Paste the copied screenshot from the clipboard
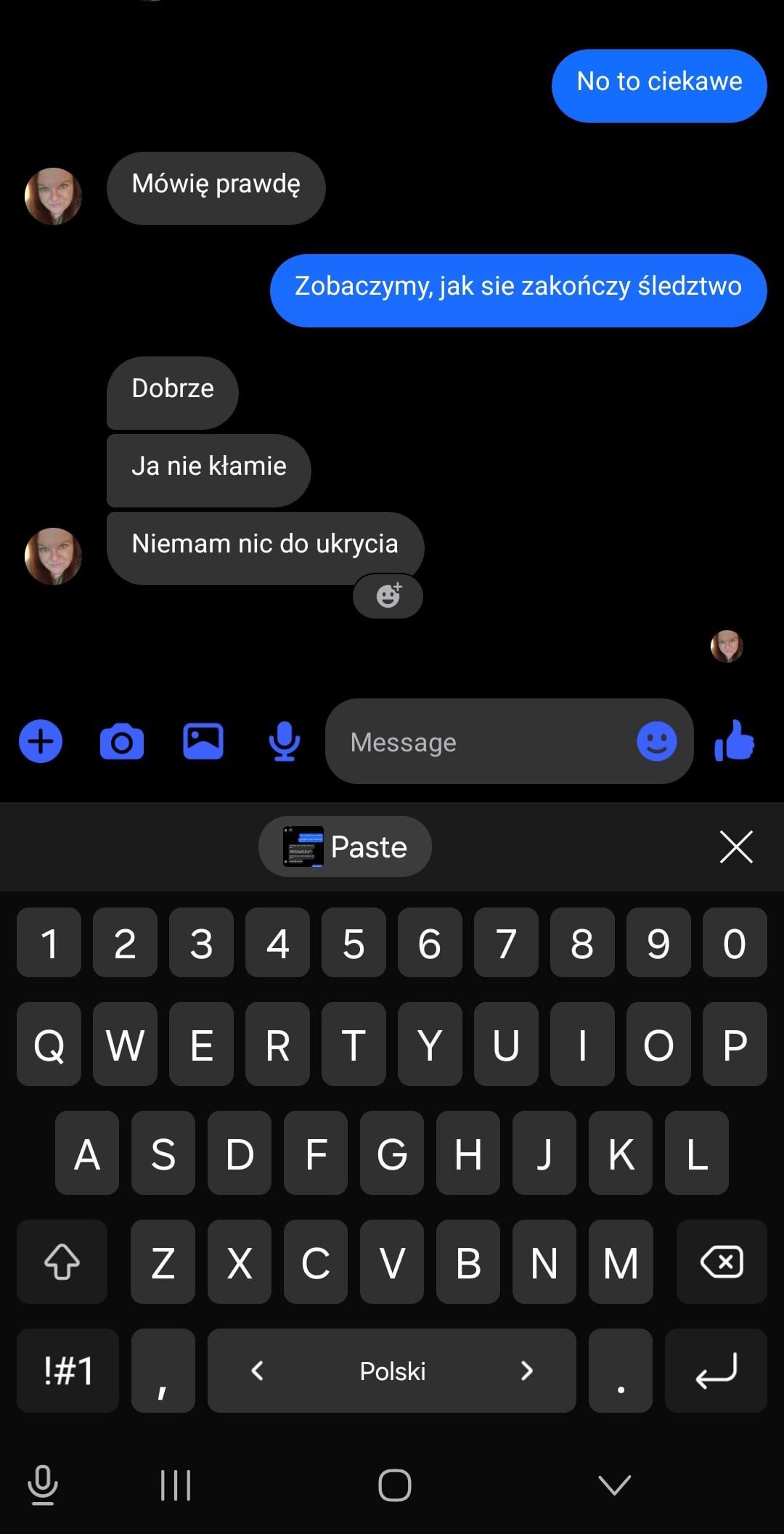 346,847
